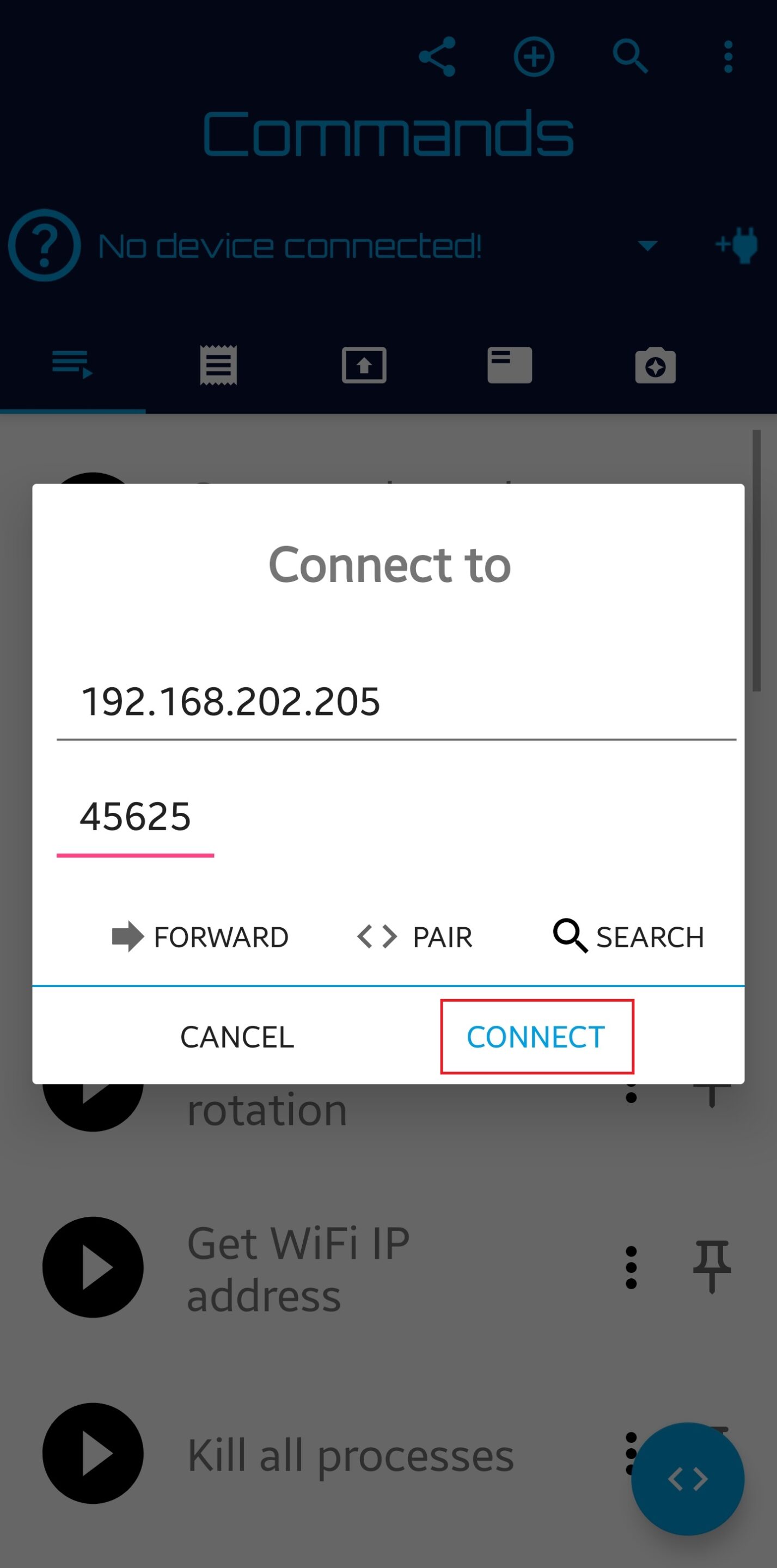Edit the IP address field 192.168.202.205
Screen dimensions: 777x1568
[396, 701]
